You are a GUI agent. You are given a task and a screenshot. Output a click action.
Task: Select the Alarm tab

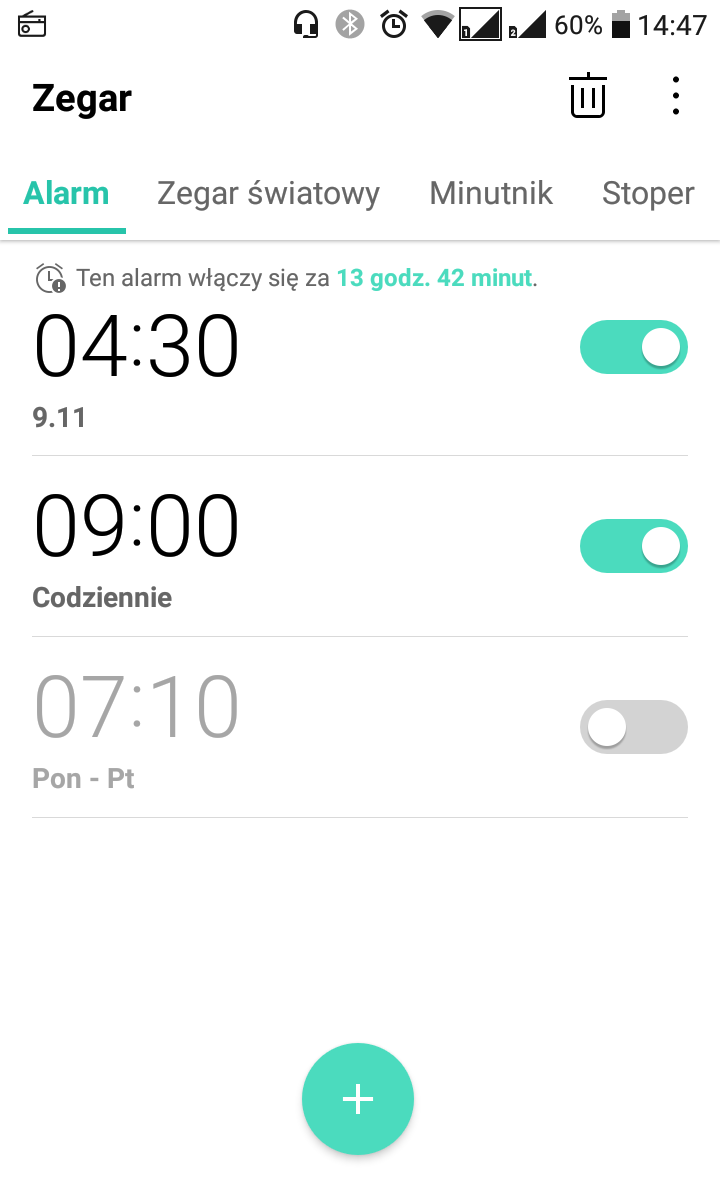pos(67,193)
